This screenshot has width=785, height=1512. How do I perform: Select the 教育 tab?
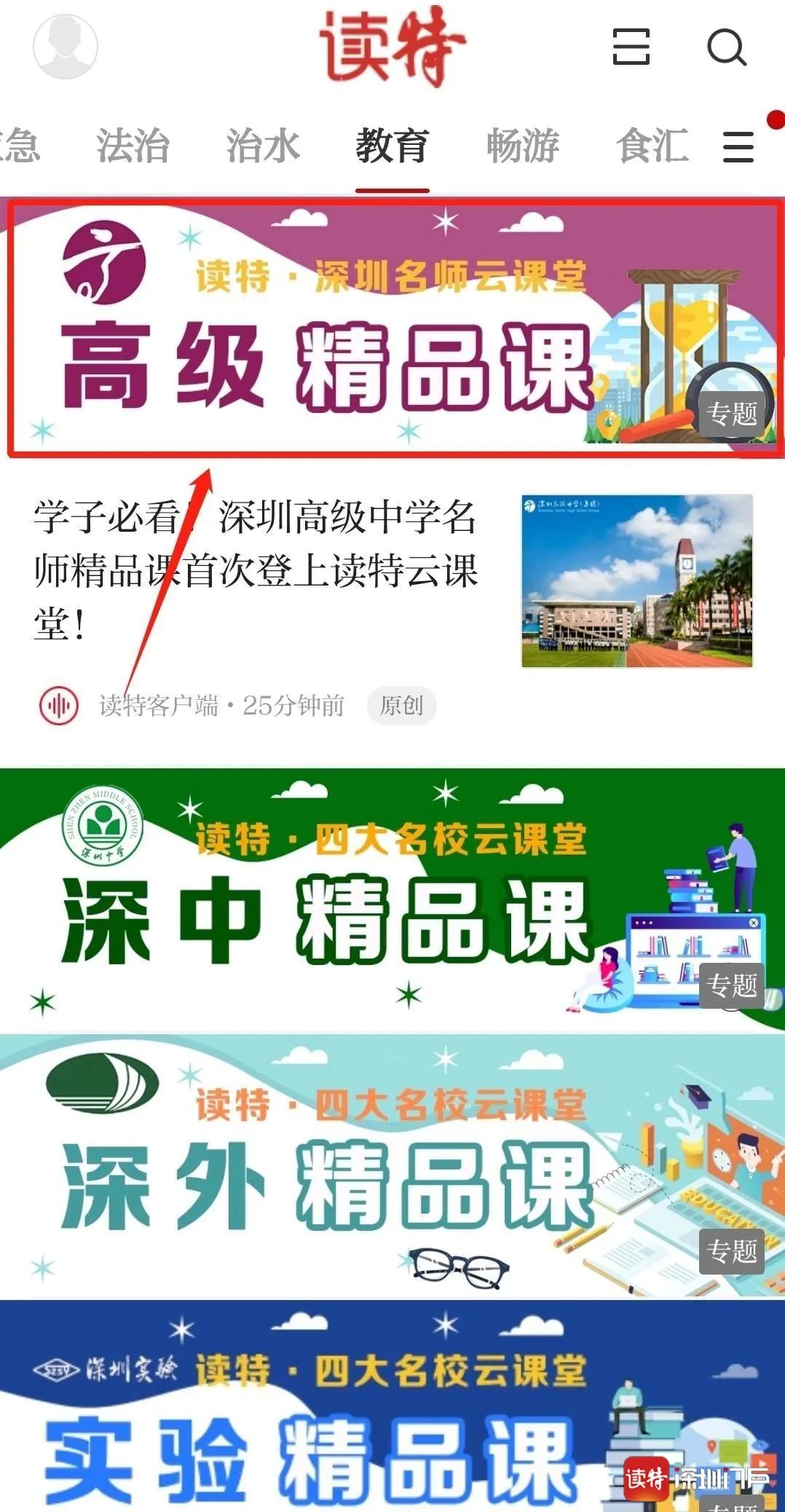click(392, 146)
